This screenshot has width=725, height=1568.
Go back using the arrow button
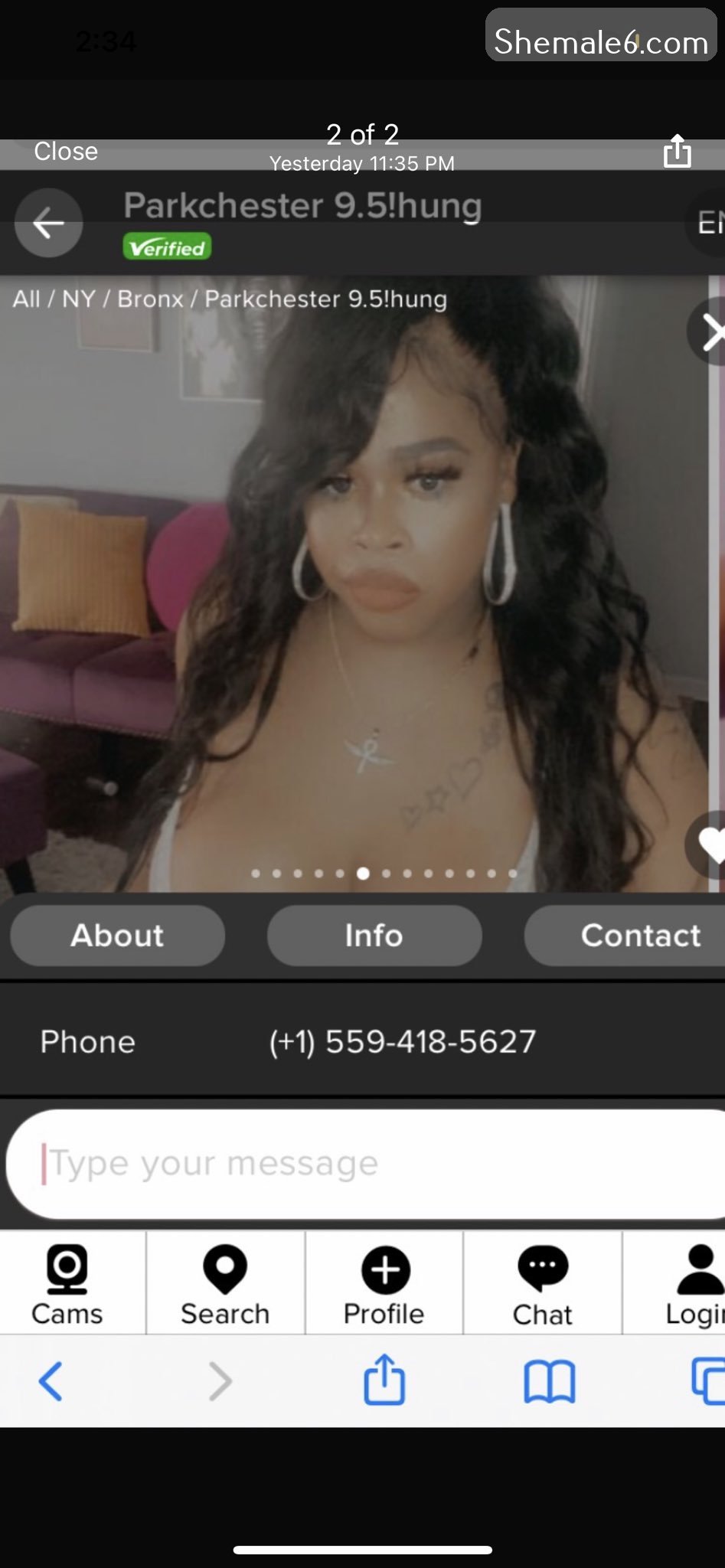tap(48, 224)
